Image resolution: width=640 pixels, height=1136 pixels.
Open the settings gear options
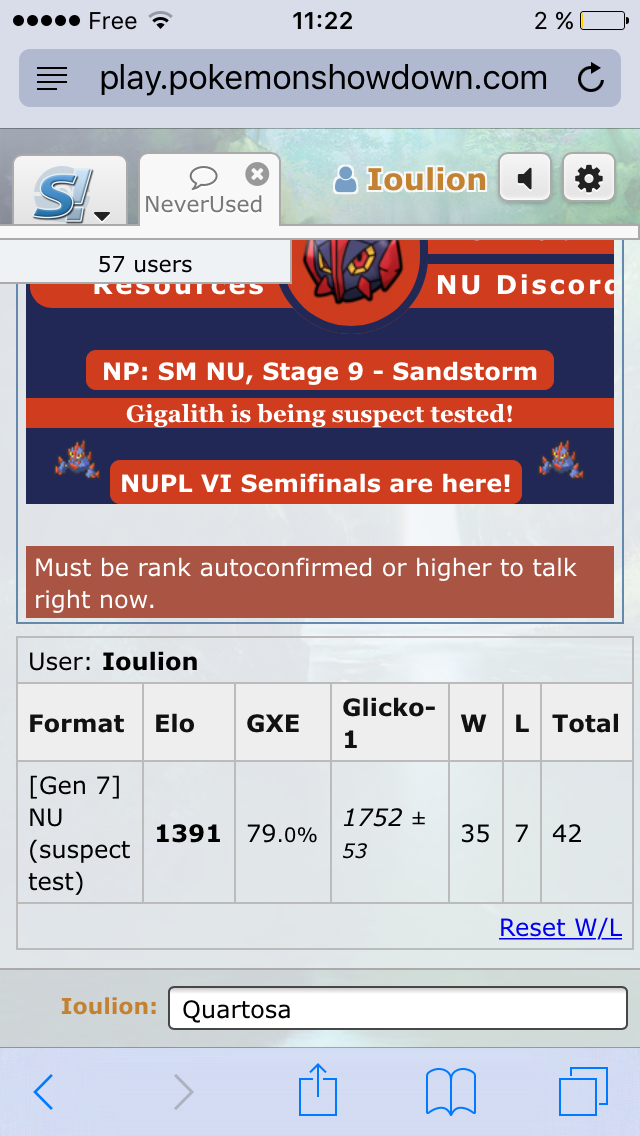coord(589,178)
